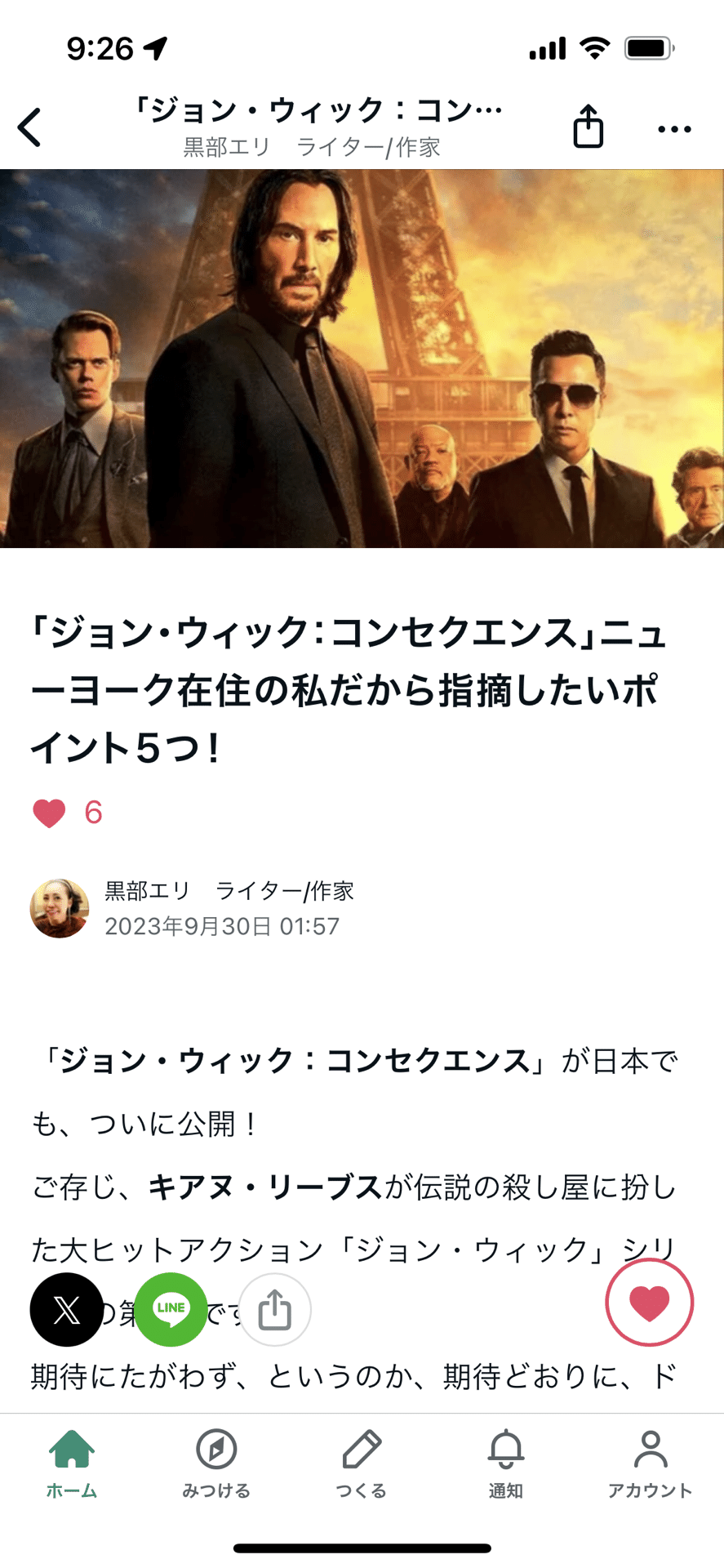Switch to the ホーム tab

tap(72, 1464)
